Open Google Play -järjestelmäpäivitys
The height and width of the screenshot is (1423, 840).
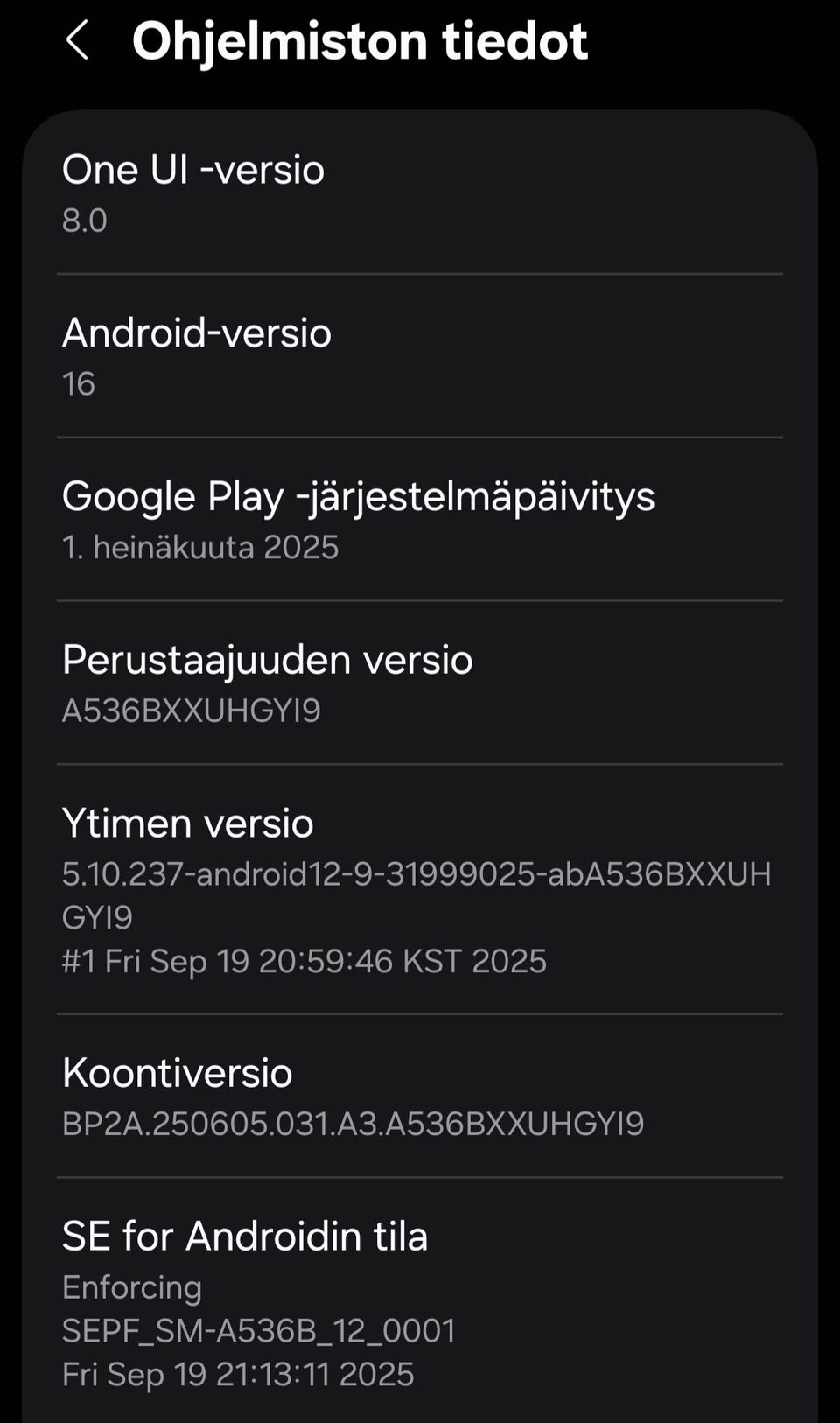pyautogui.click(x=420, y=520)
